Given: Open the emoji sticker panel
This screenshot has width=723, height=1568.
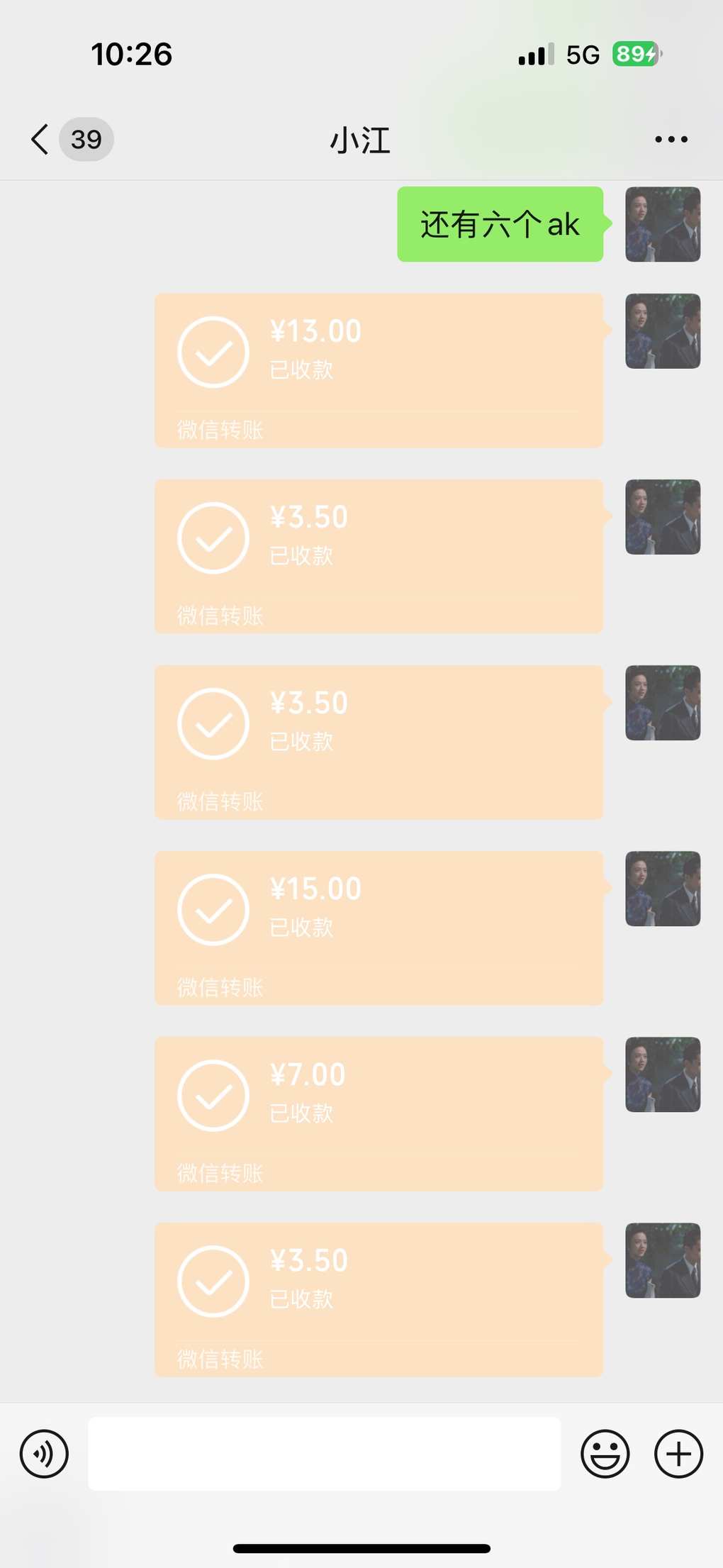Looking at the screenshot, I should point(605,1454).
